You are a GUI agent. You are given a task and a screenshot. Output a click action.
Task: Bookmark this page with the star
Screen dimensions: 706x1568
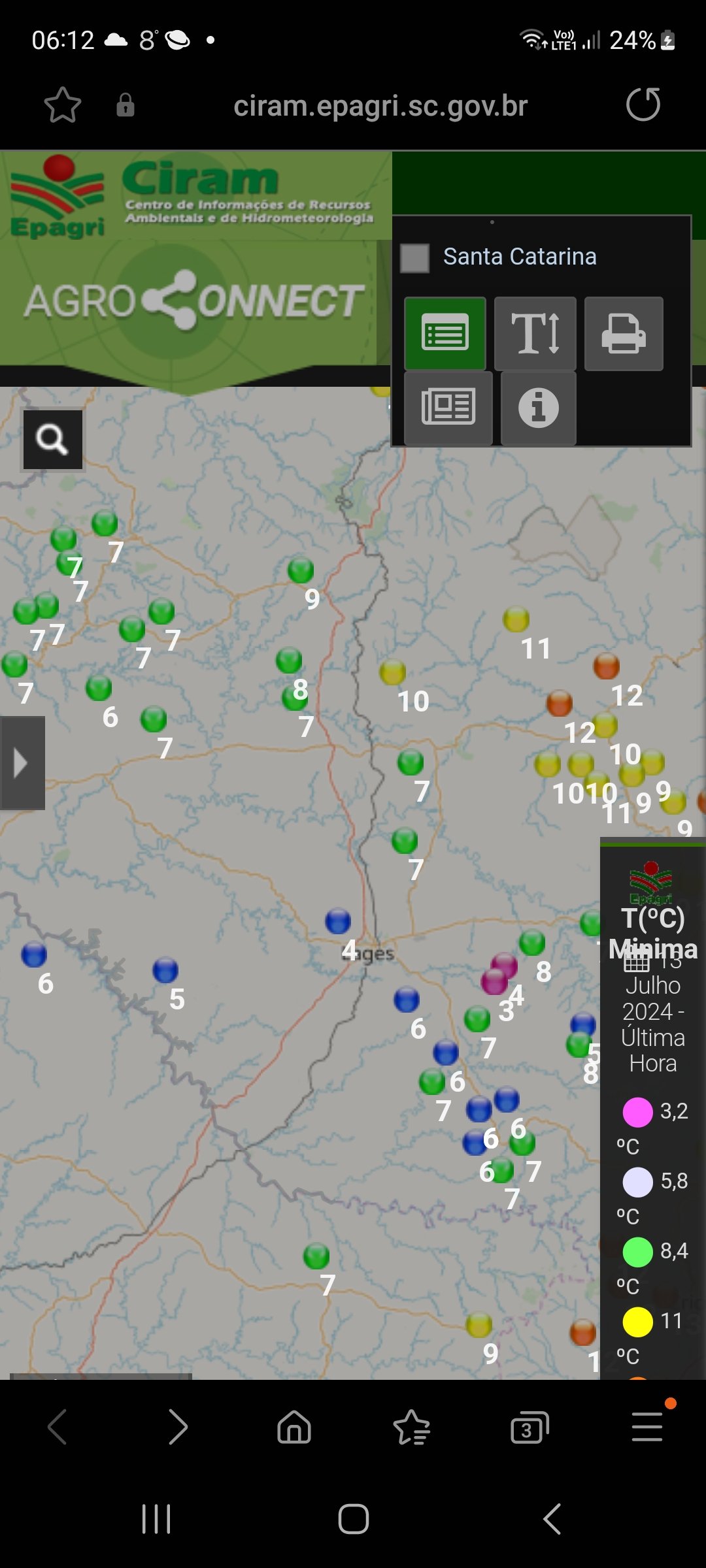(x=63, y=105)
